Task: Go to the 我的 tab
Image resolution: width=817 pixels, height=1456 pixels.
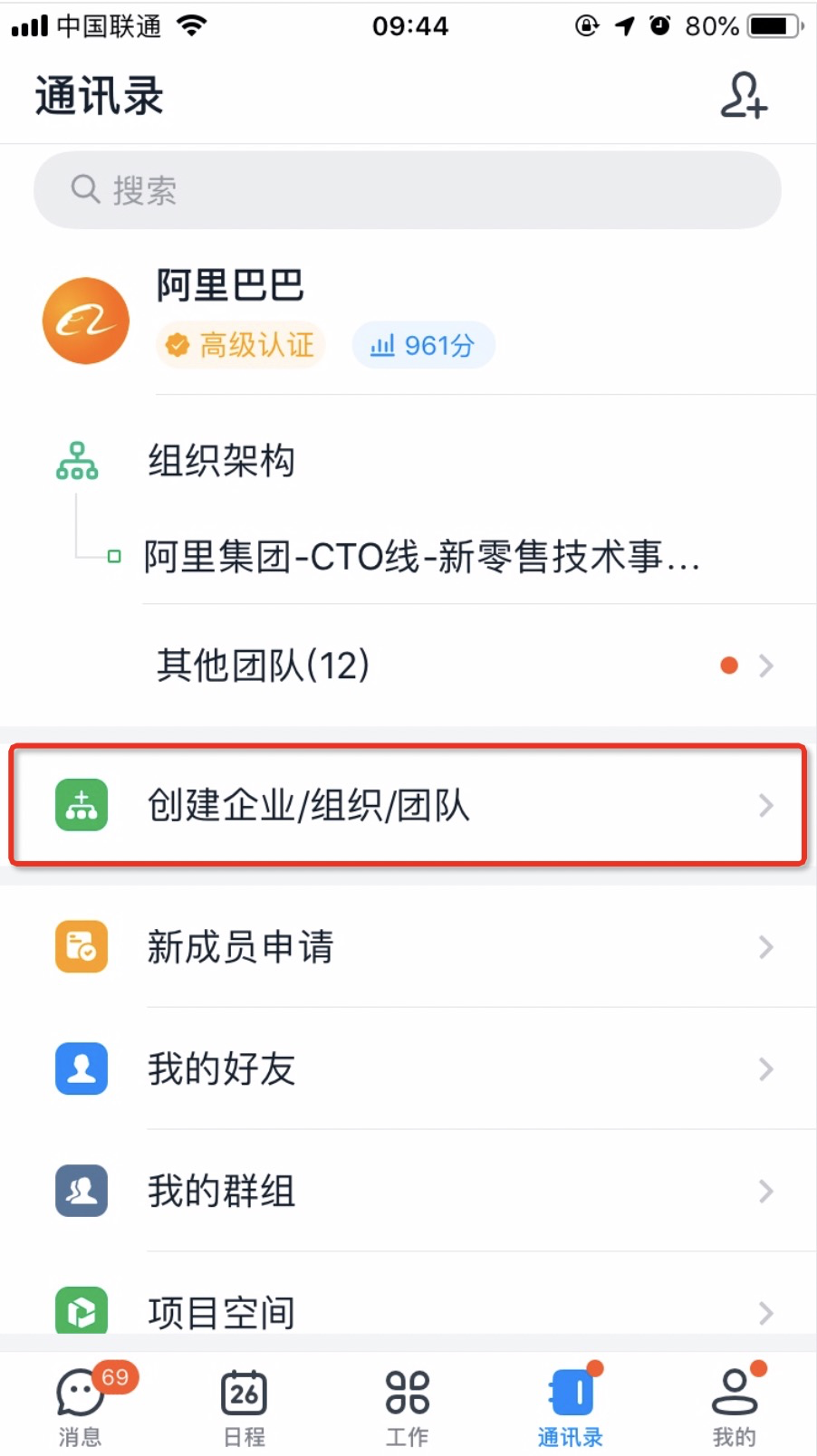Action: (734, 1404)
